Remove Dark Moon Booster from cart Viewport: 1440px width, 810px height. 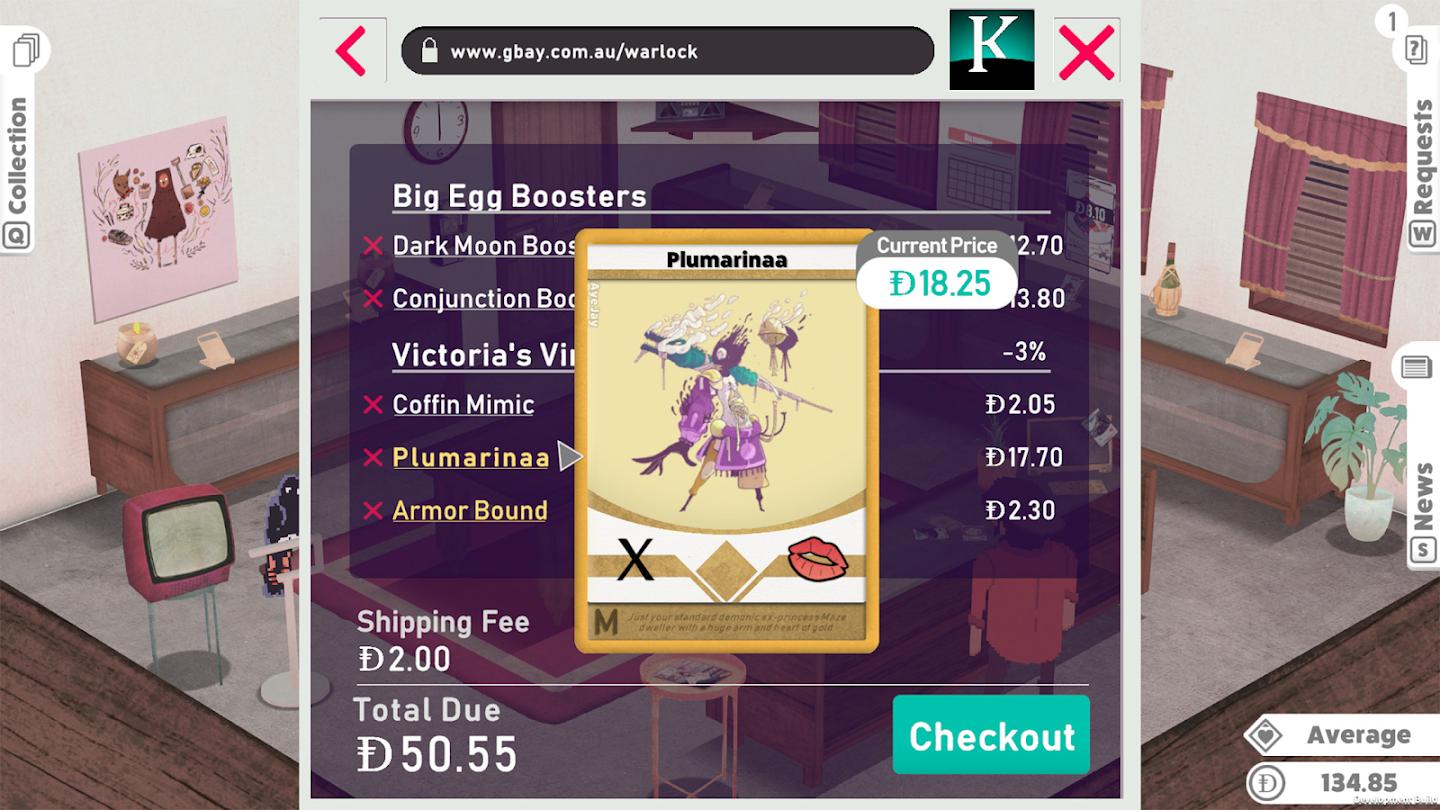click(373, 246)
